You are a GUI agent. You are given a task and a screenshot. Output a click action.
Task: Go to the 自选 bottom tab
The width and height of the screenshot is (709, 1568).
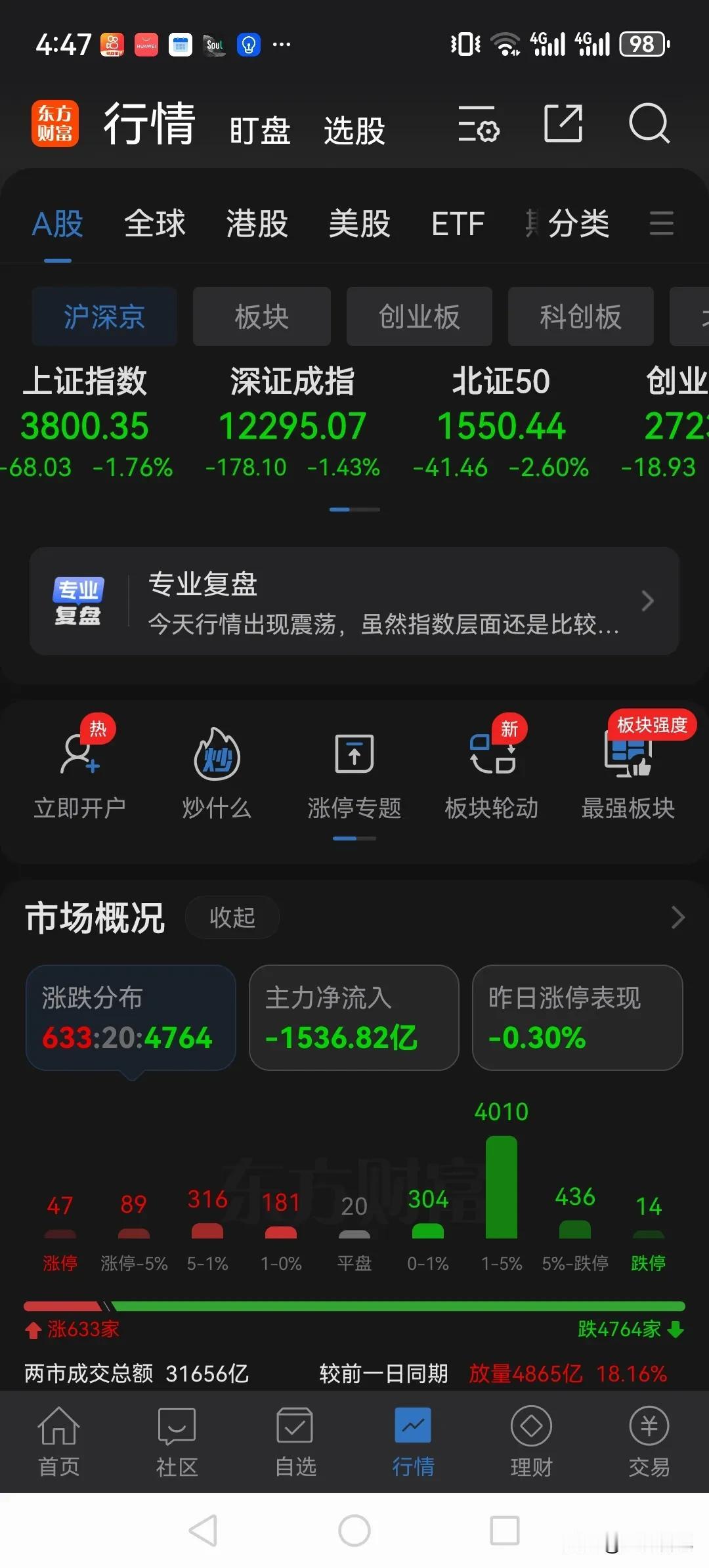295,1442
